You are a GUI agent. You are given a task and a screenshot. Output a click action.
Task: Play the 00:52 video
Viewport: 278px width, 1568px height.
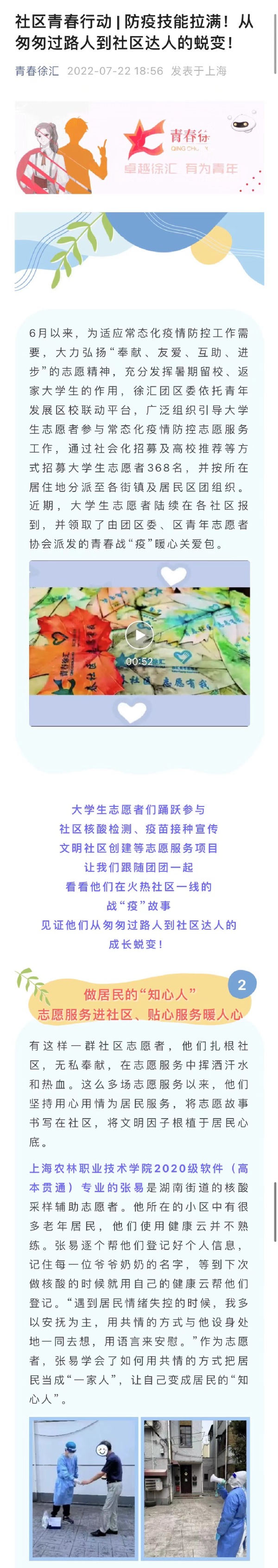click(139, 636)
